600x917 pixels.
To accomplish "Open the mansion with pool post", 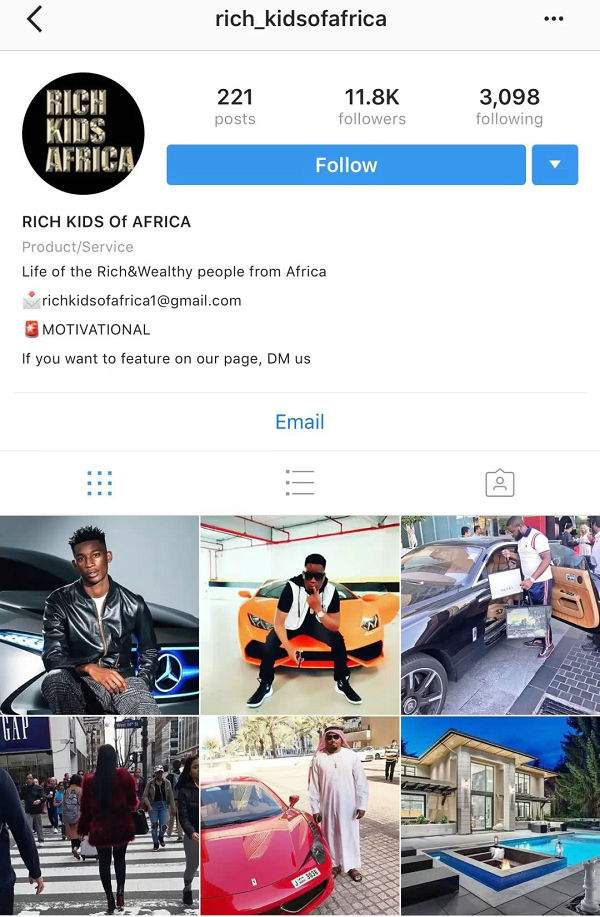I will [500, 816].
